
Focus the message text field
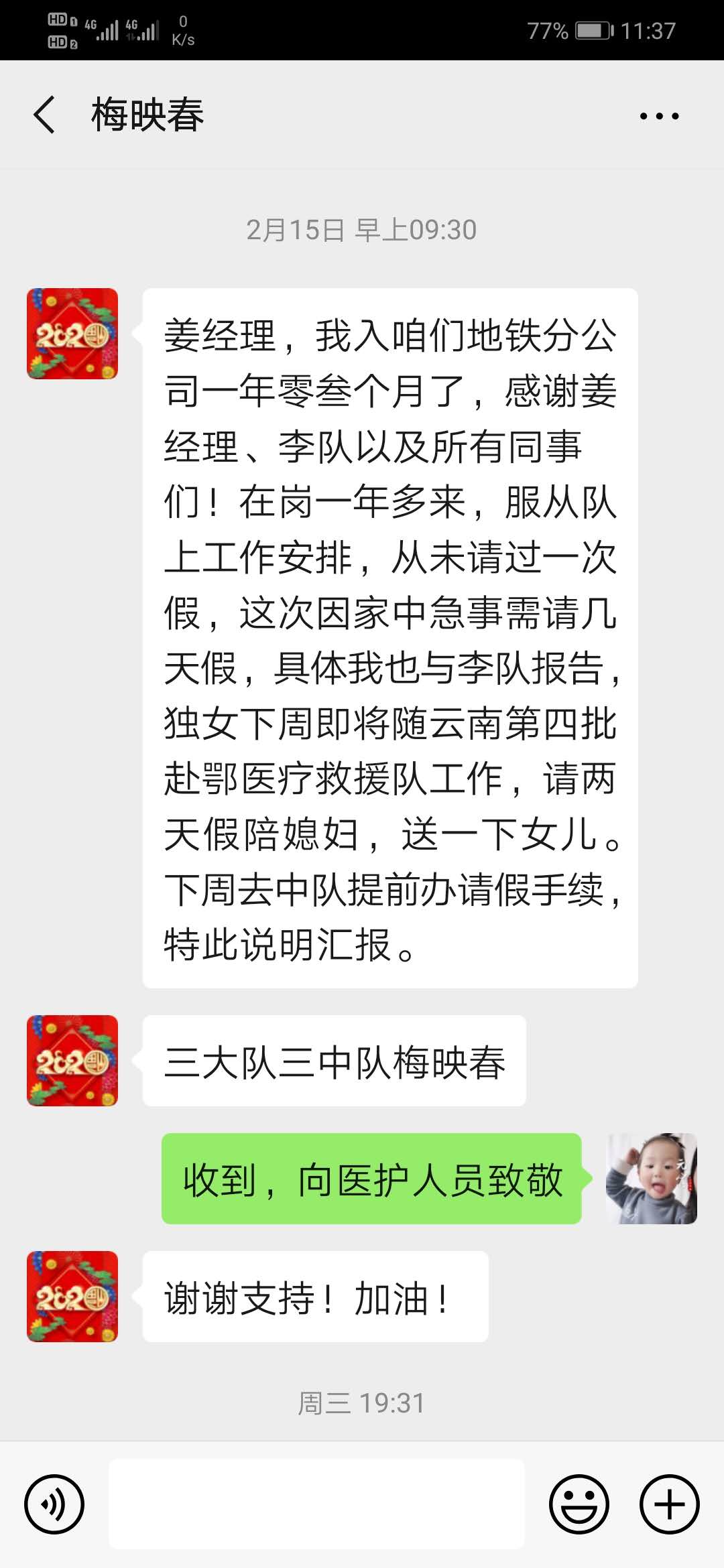coord(316,1504)
